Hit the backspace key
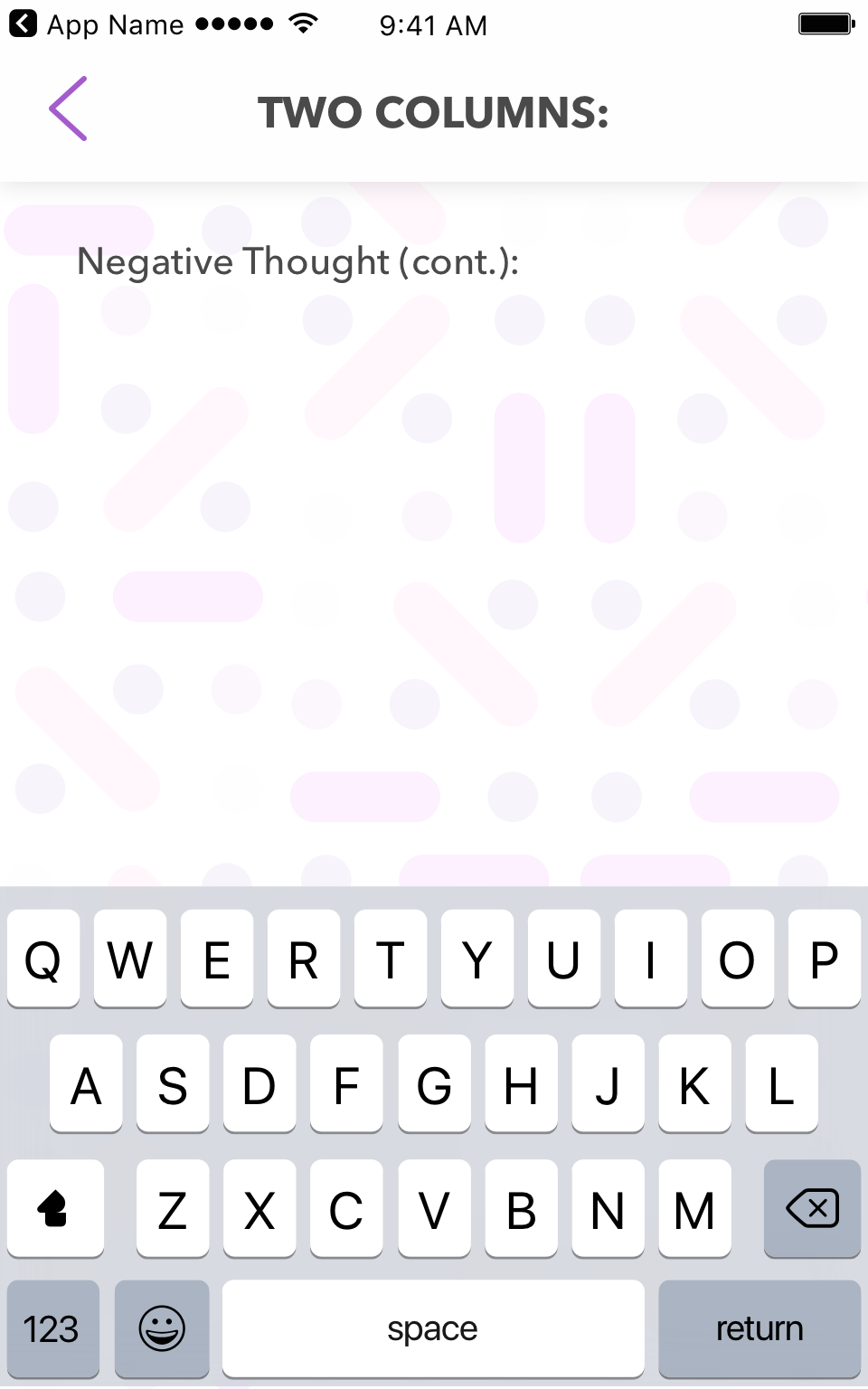Screen dimensions: 868x1389 coord(812,1208)
